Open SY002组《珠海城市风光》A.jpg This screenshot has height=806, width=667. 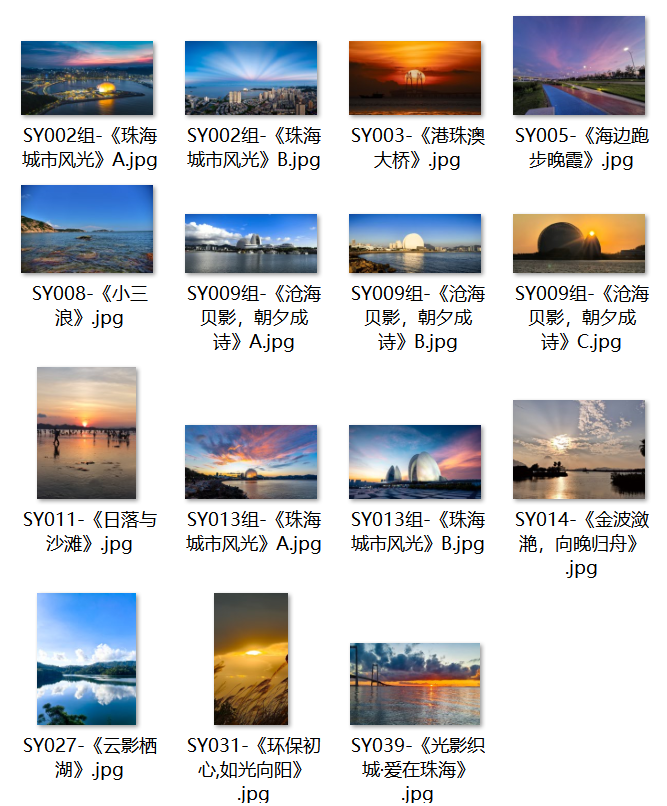[87, 78]
